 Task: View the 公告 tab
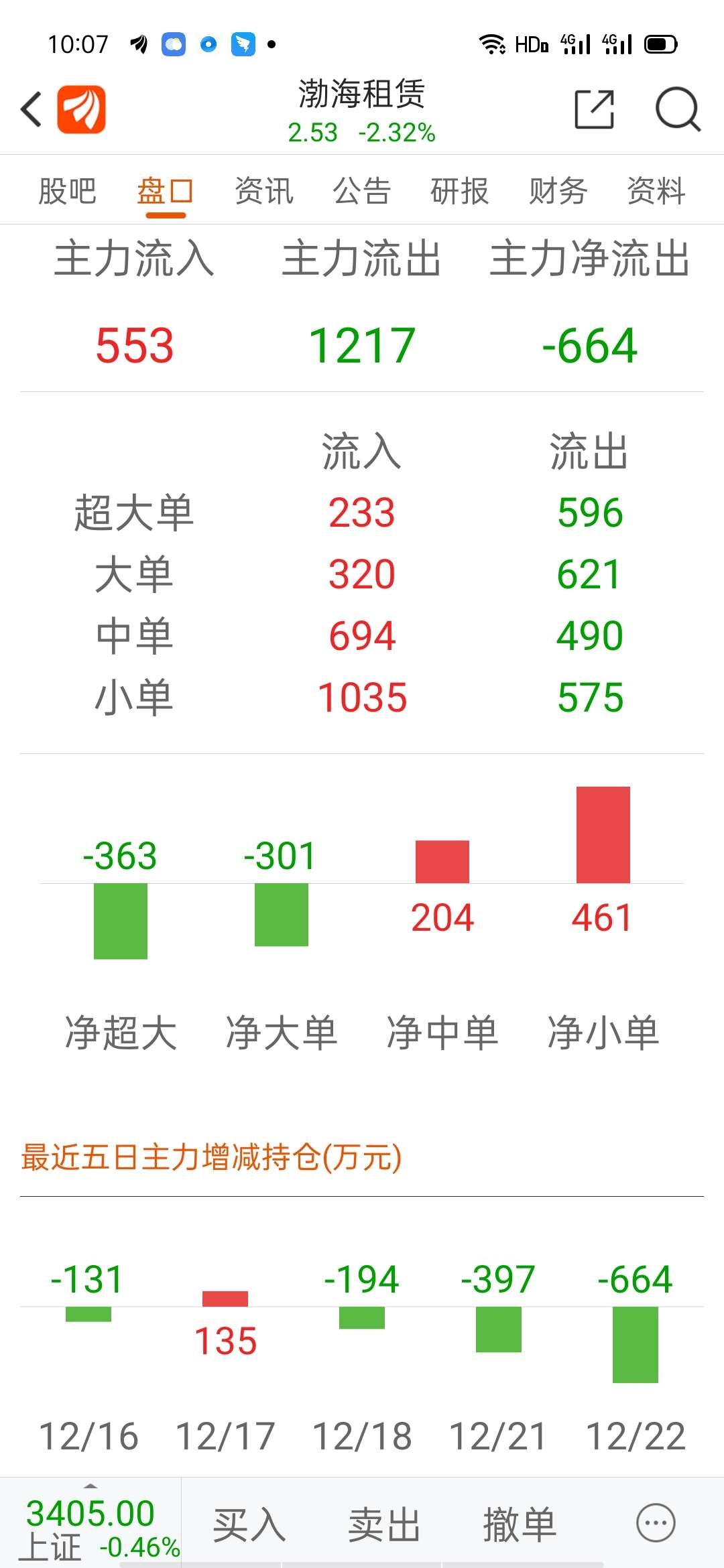pos(362,192)
